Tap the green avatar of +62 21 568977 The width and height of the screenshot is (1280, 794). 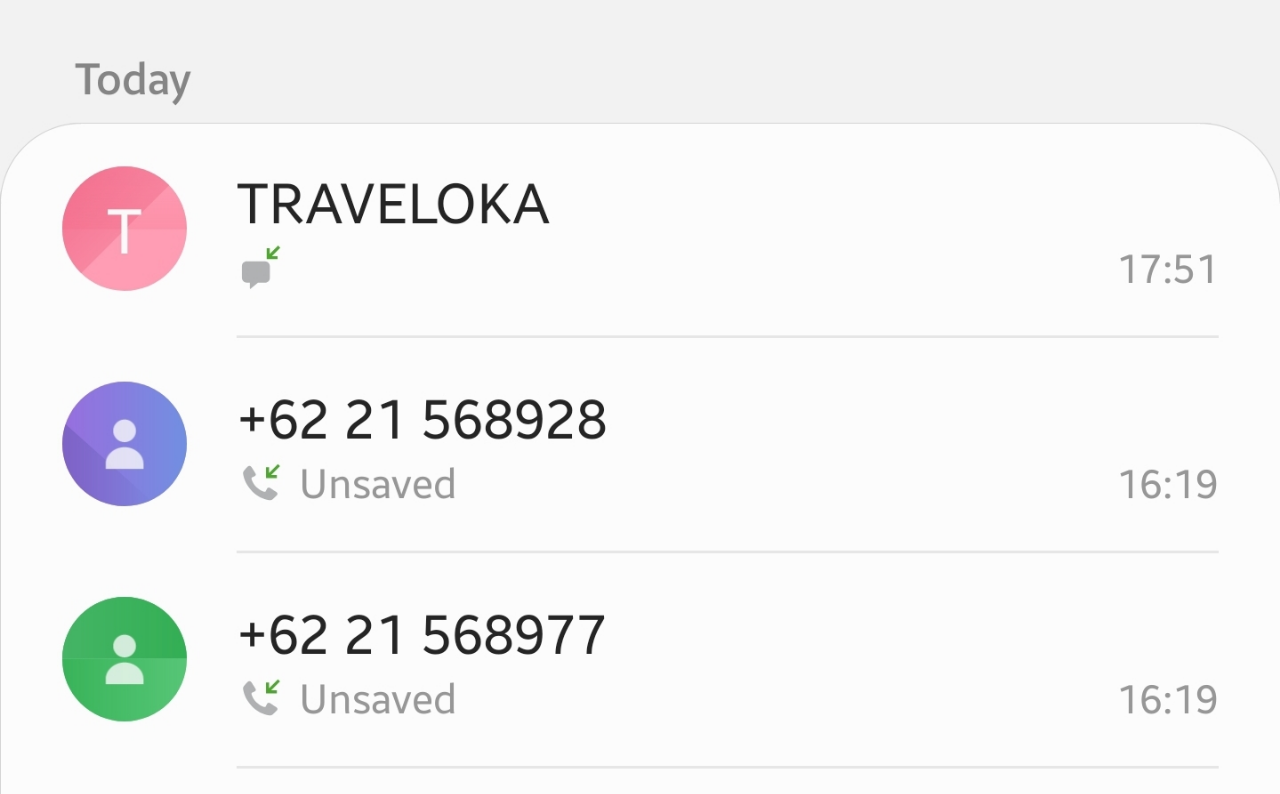[x=124, y=659]
